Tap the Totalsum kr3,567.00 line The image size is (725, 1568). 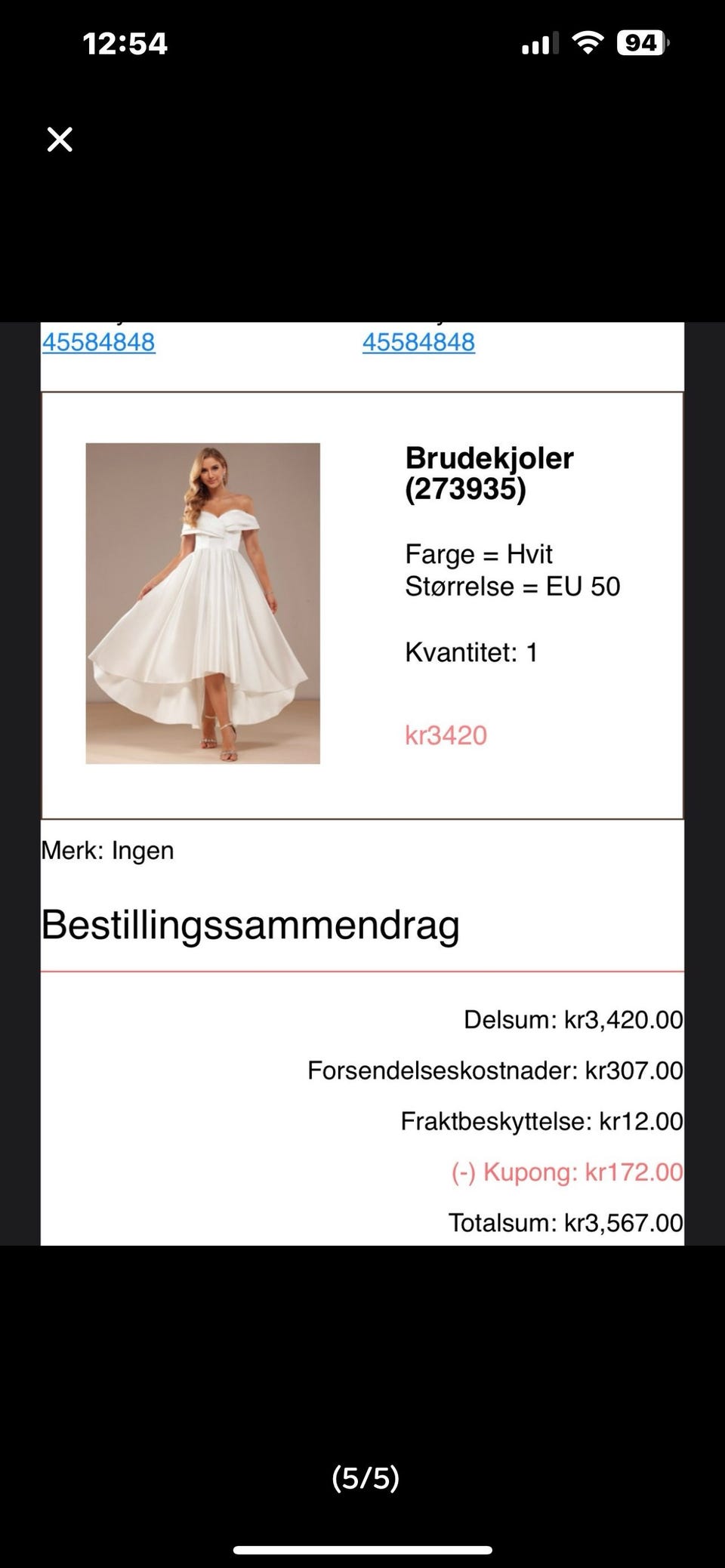tap(565, 1222)
